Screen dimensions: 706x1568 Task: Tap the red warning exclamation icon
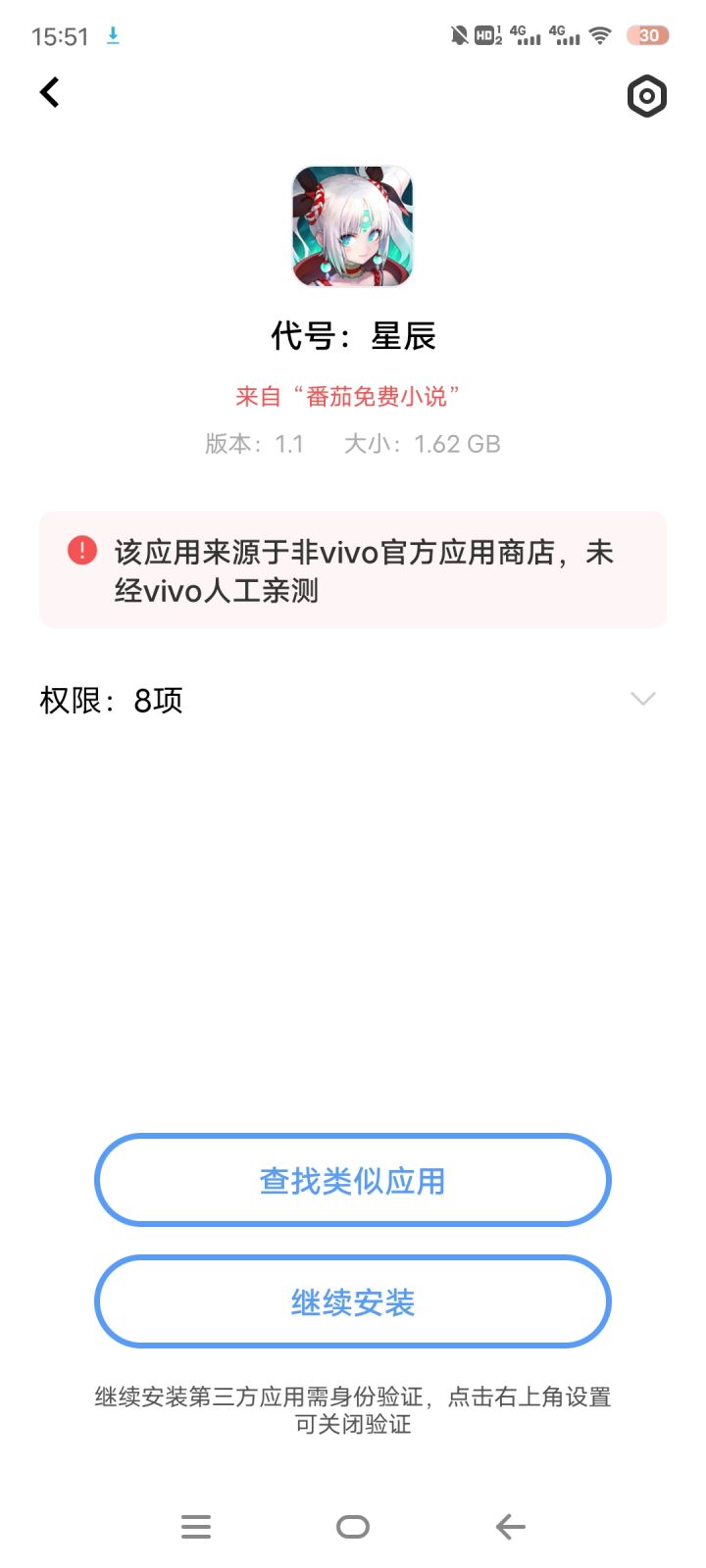click(81, 549)
